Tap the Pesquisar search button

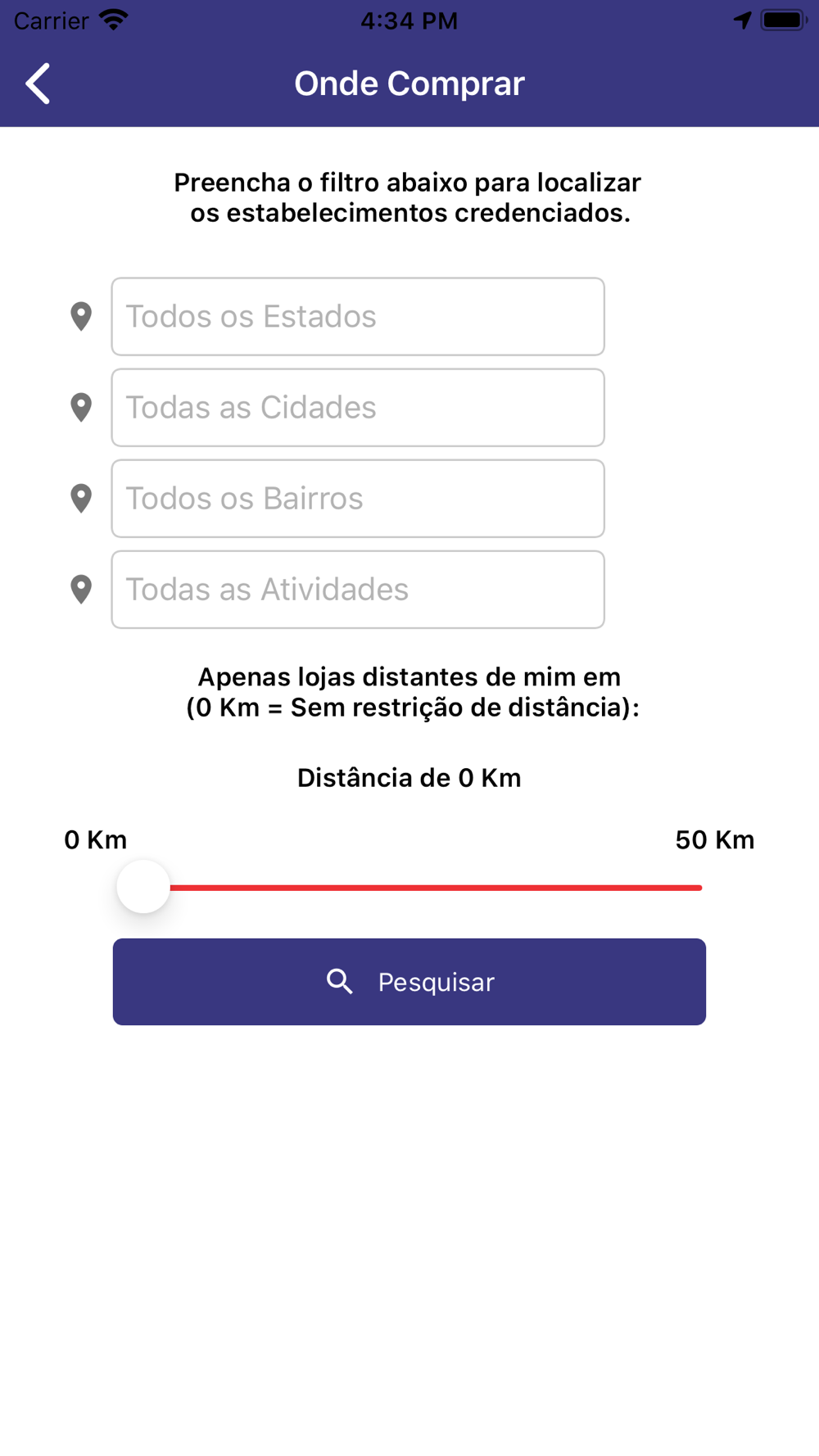pyautogui.click(x=409, y=982)
